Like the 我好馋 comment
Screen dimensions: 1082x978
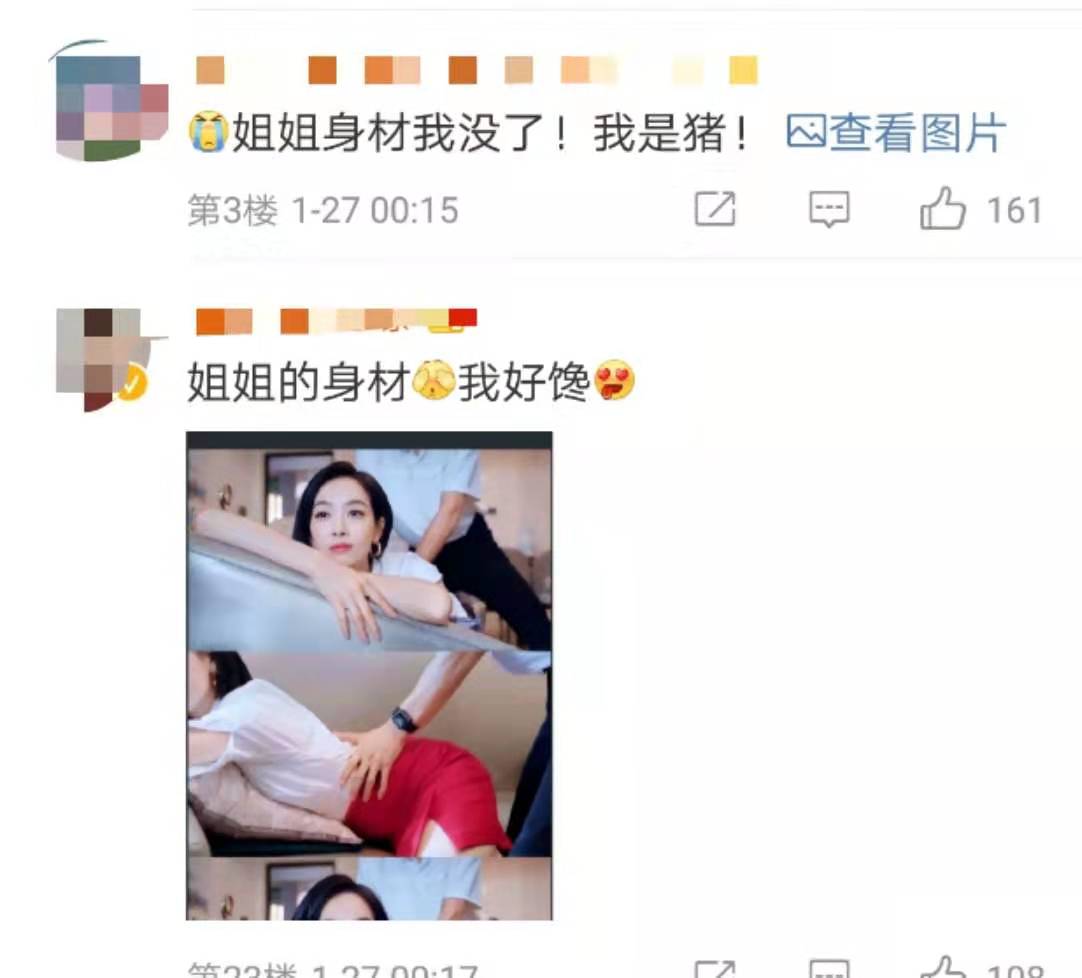[x=943, y=968]
